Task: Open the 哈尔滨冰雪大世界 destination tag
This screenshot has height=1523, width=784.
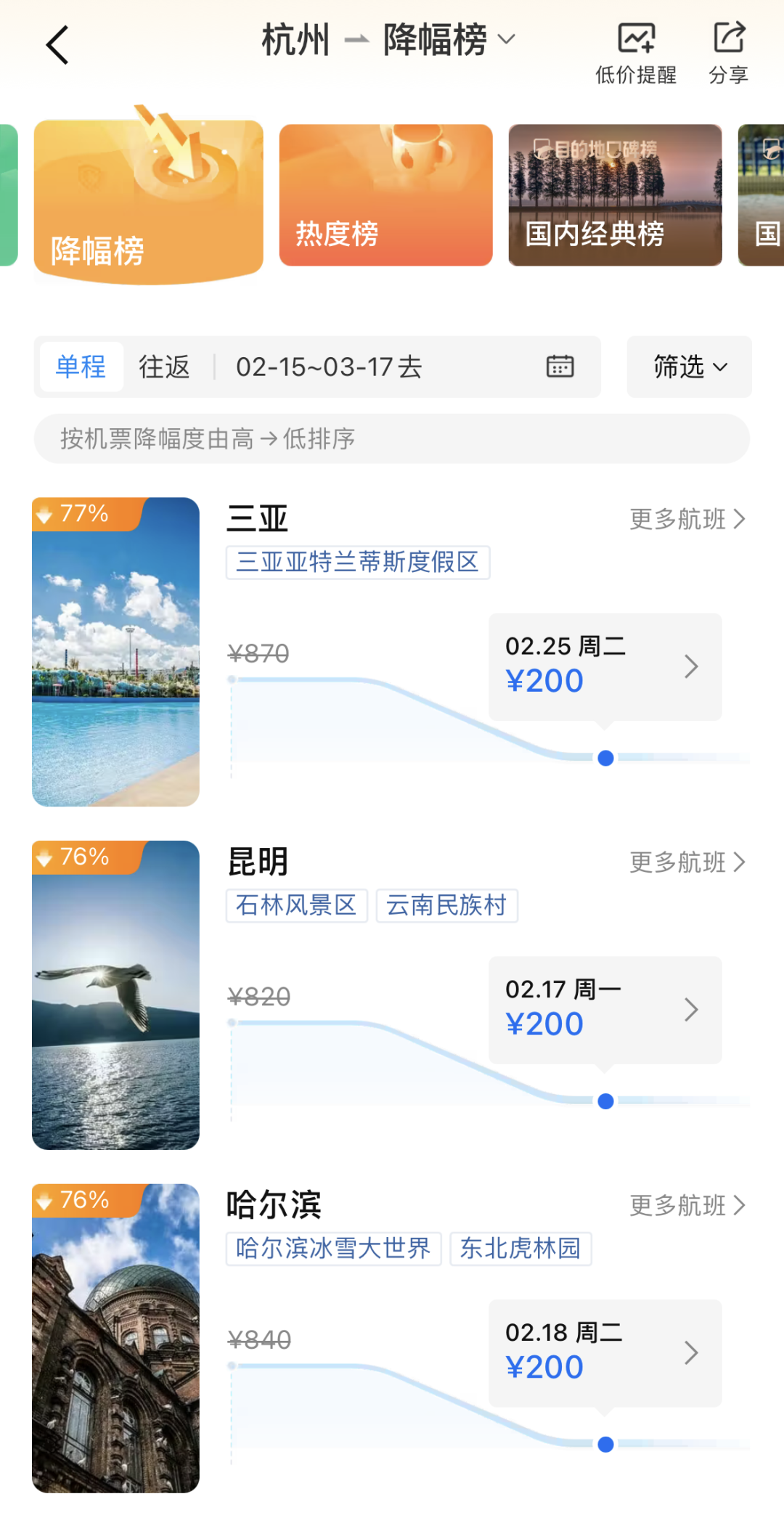Action: (x=332, y=1249)
